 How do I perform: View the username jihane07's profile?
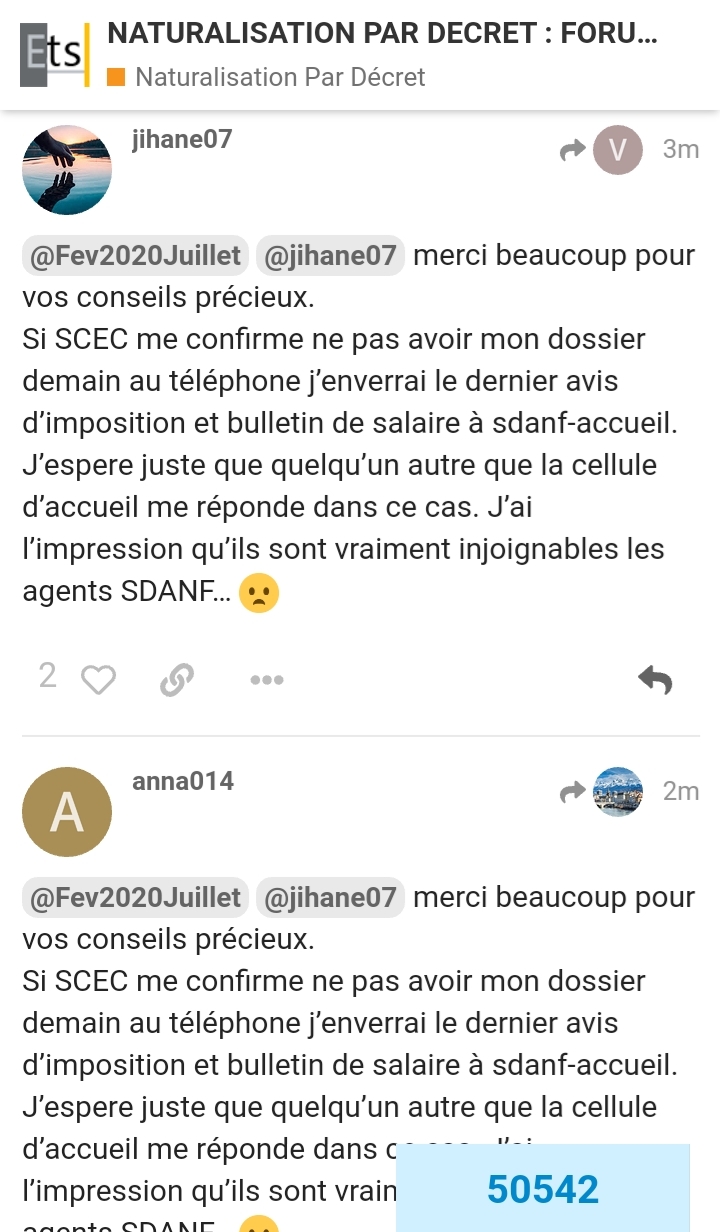point(182,139)
